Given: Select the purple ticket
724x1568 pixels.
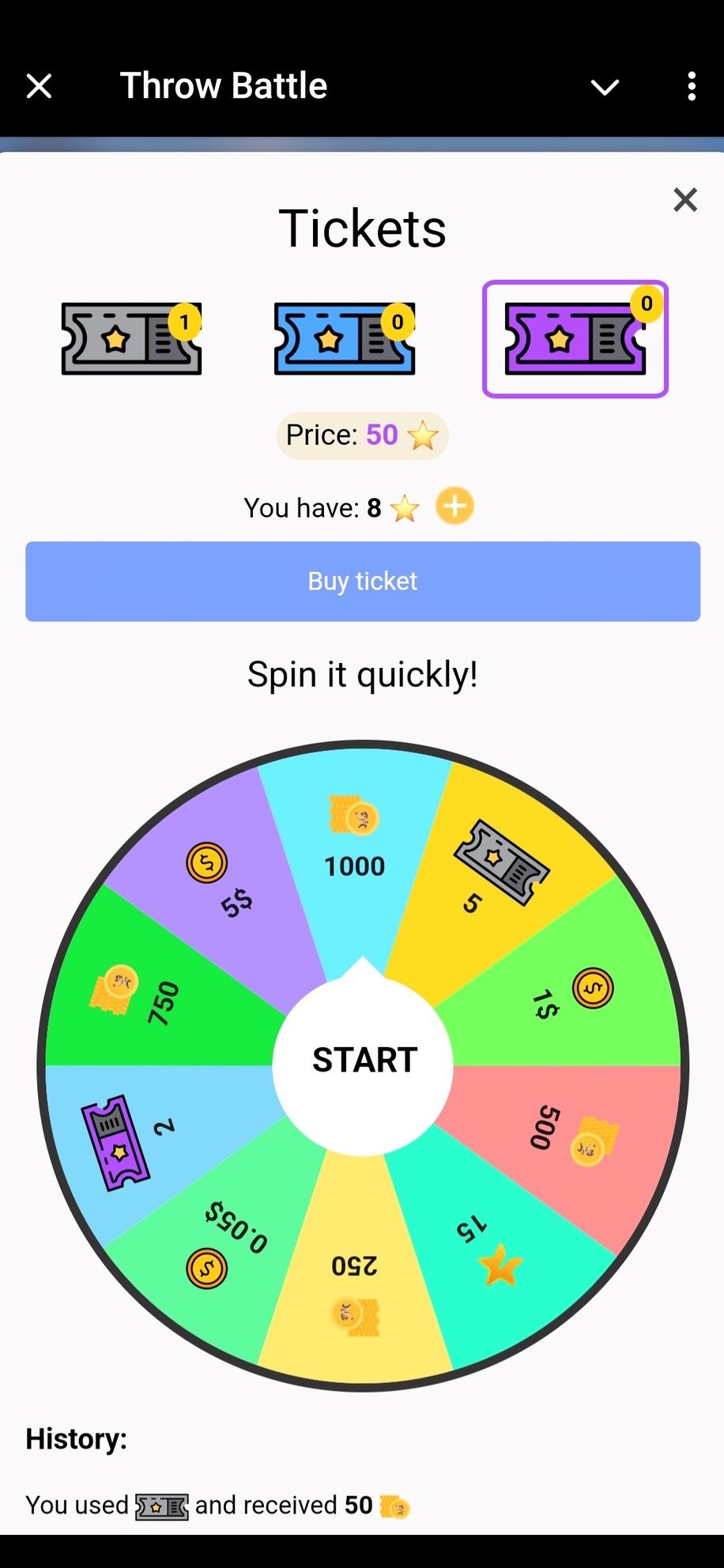Looking at the screenshot, I should click(x=575, y=339).
